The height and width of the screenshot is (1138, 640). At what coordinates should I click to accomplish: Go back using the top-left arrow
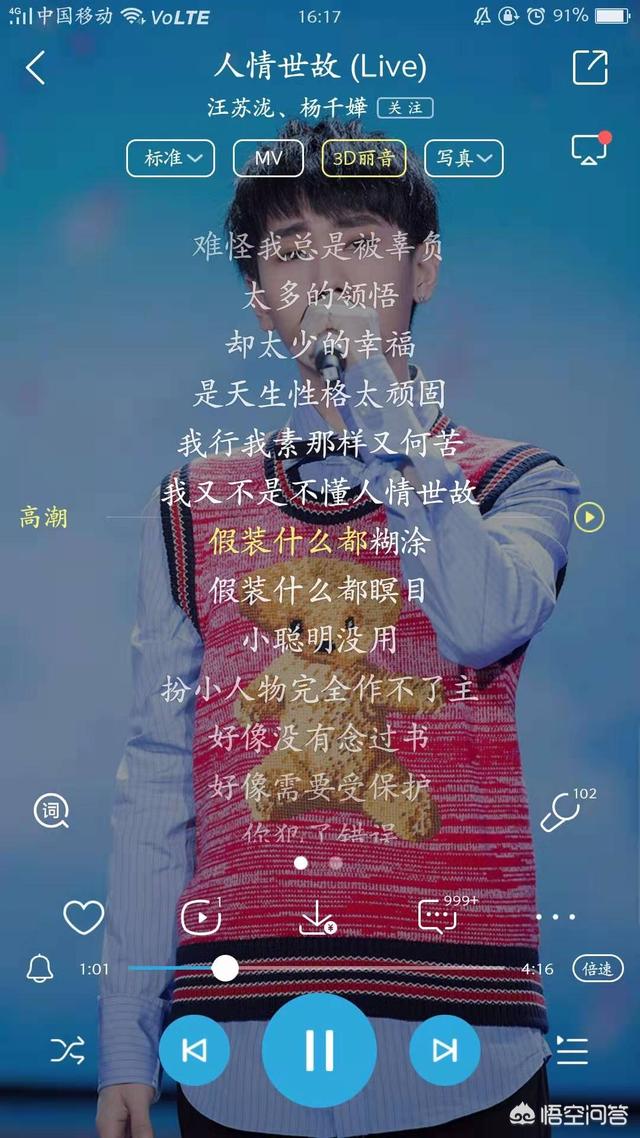click(x=36, y=68)
